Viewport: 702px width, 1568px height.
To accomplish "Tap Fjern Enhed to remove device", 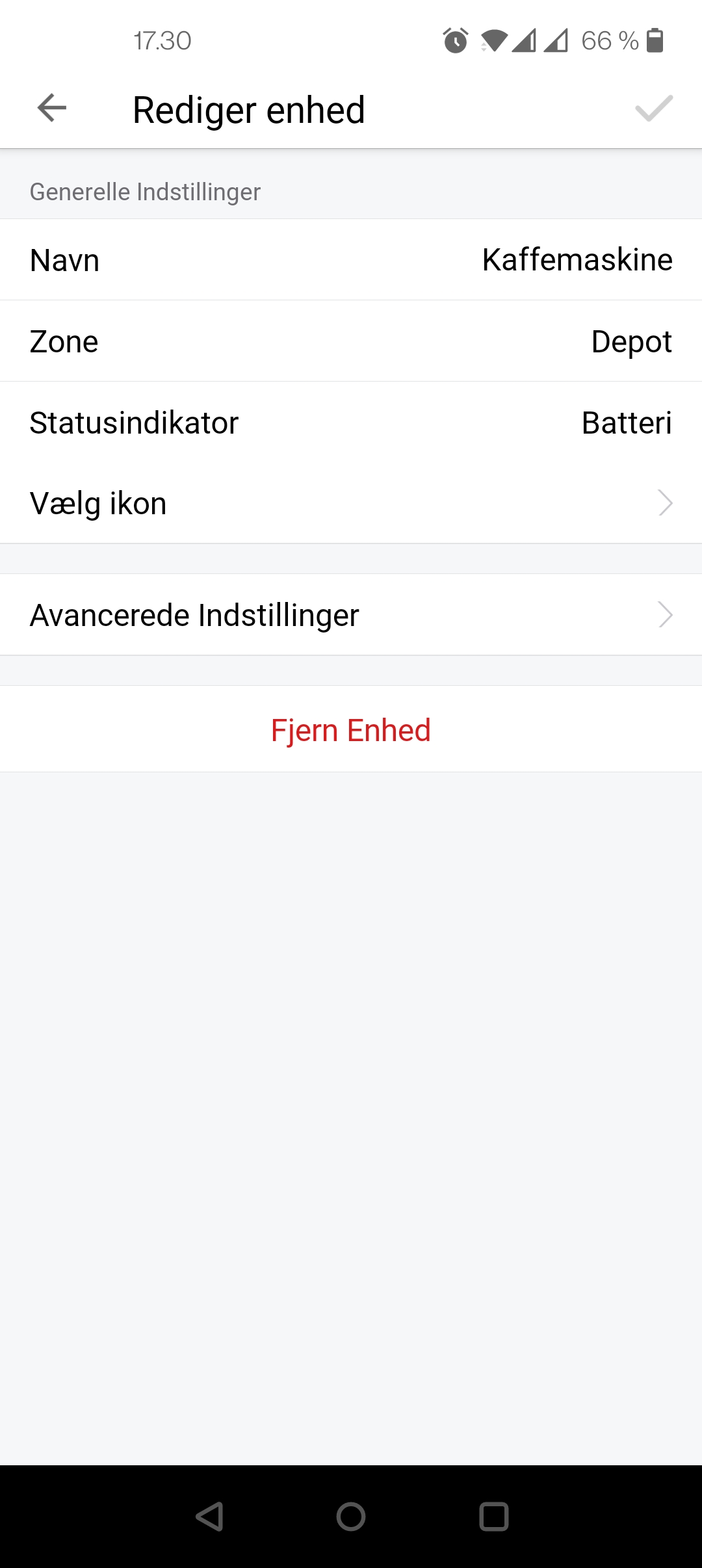I will point(351,730).
